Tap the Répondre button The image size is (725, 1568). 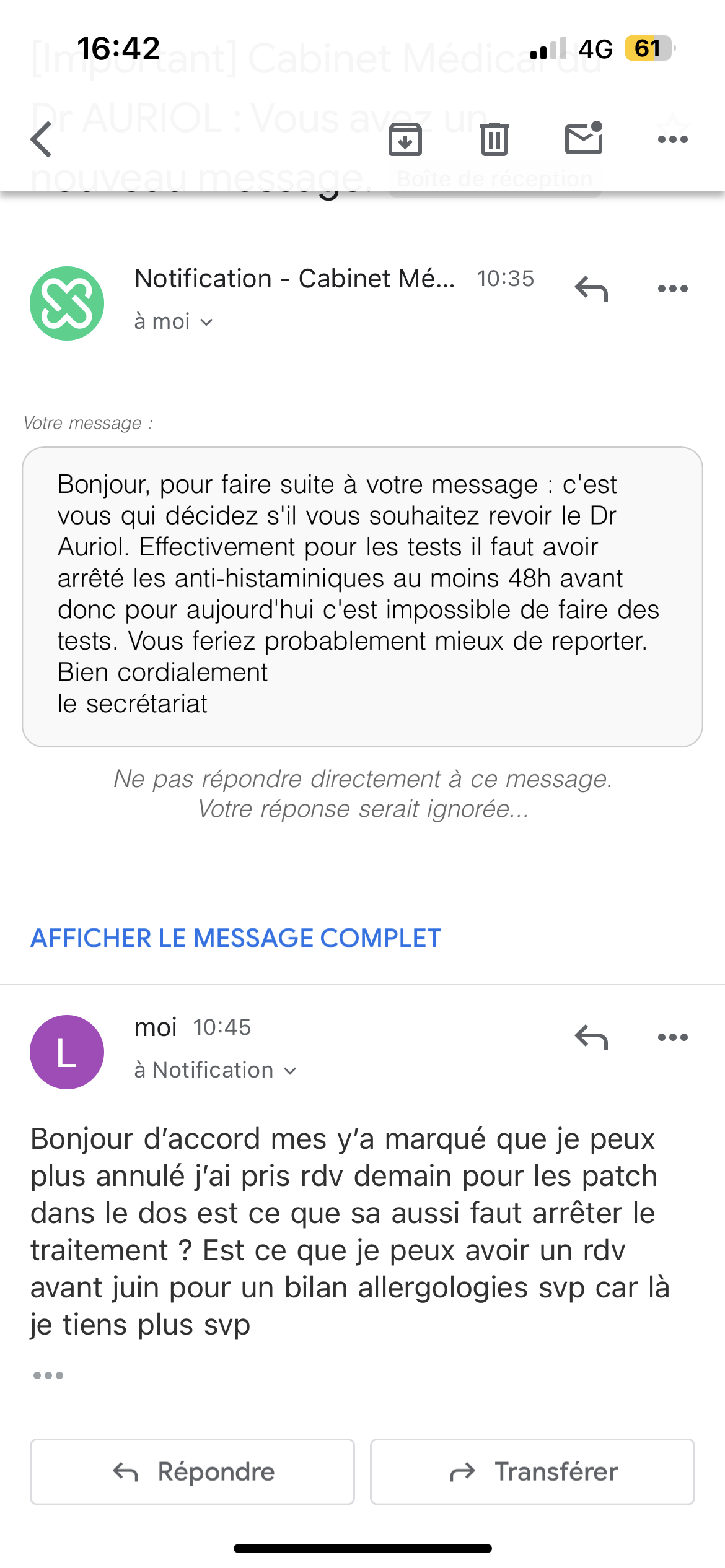pos(193,1471)
